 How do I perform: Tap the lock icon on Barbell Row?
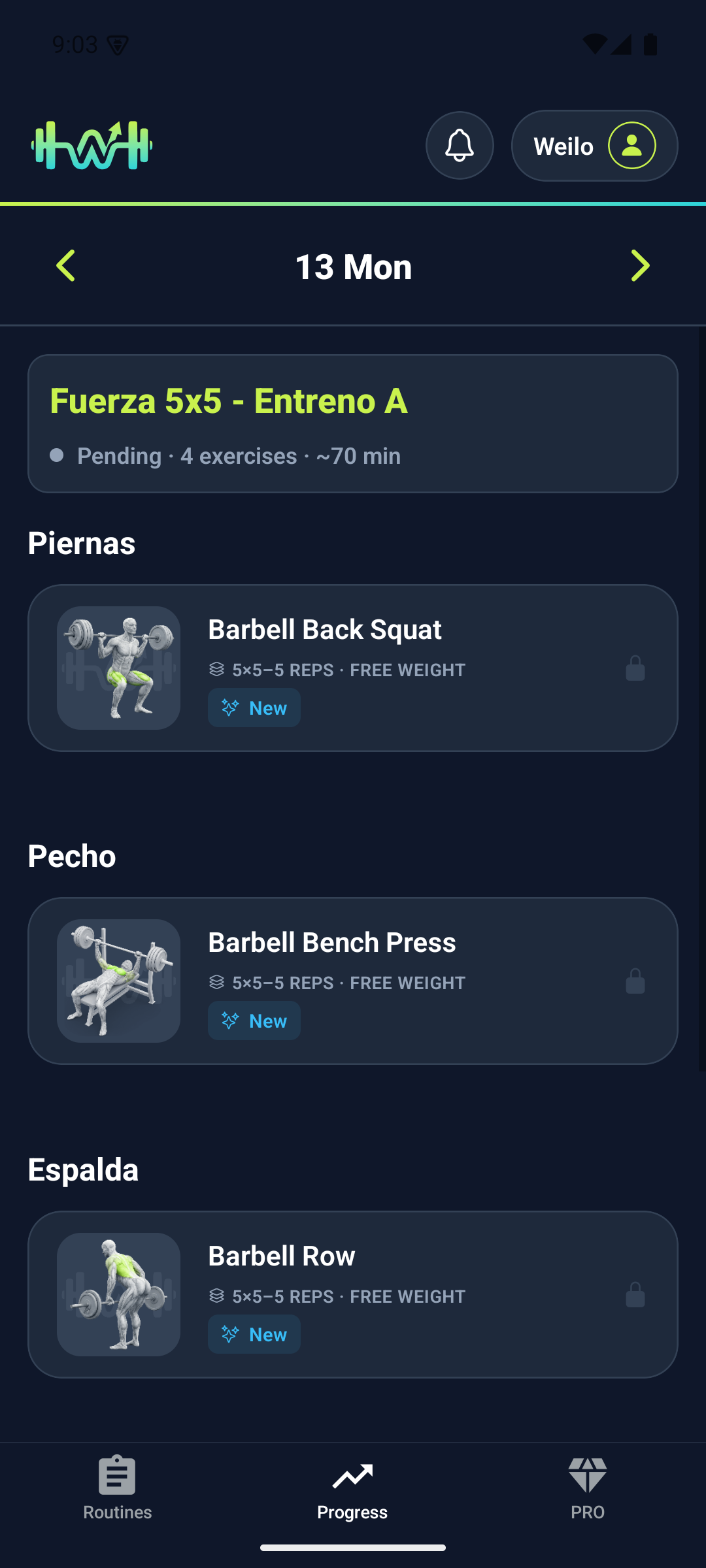pyautogui.click(x=635, y=1295)
